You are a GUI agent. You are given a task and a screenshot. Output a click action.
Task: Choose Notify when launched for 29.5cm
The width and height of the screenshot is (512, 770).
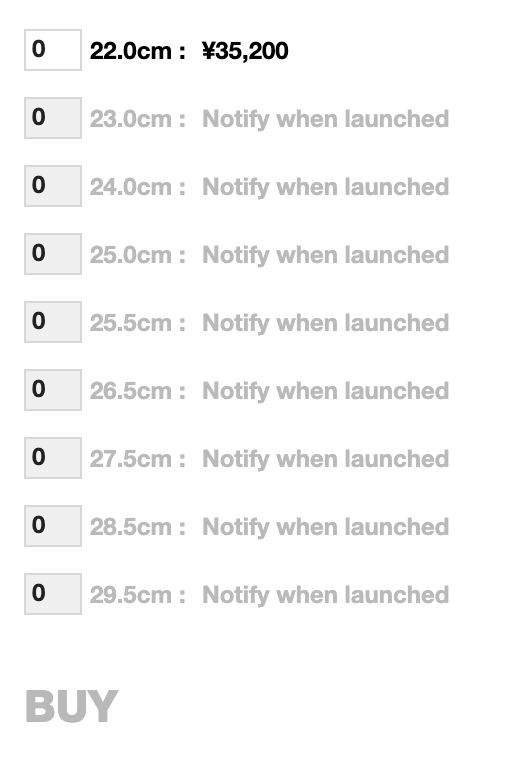tap(325, 595)
